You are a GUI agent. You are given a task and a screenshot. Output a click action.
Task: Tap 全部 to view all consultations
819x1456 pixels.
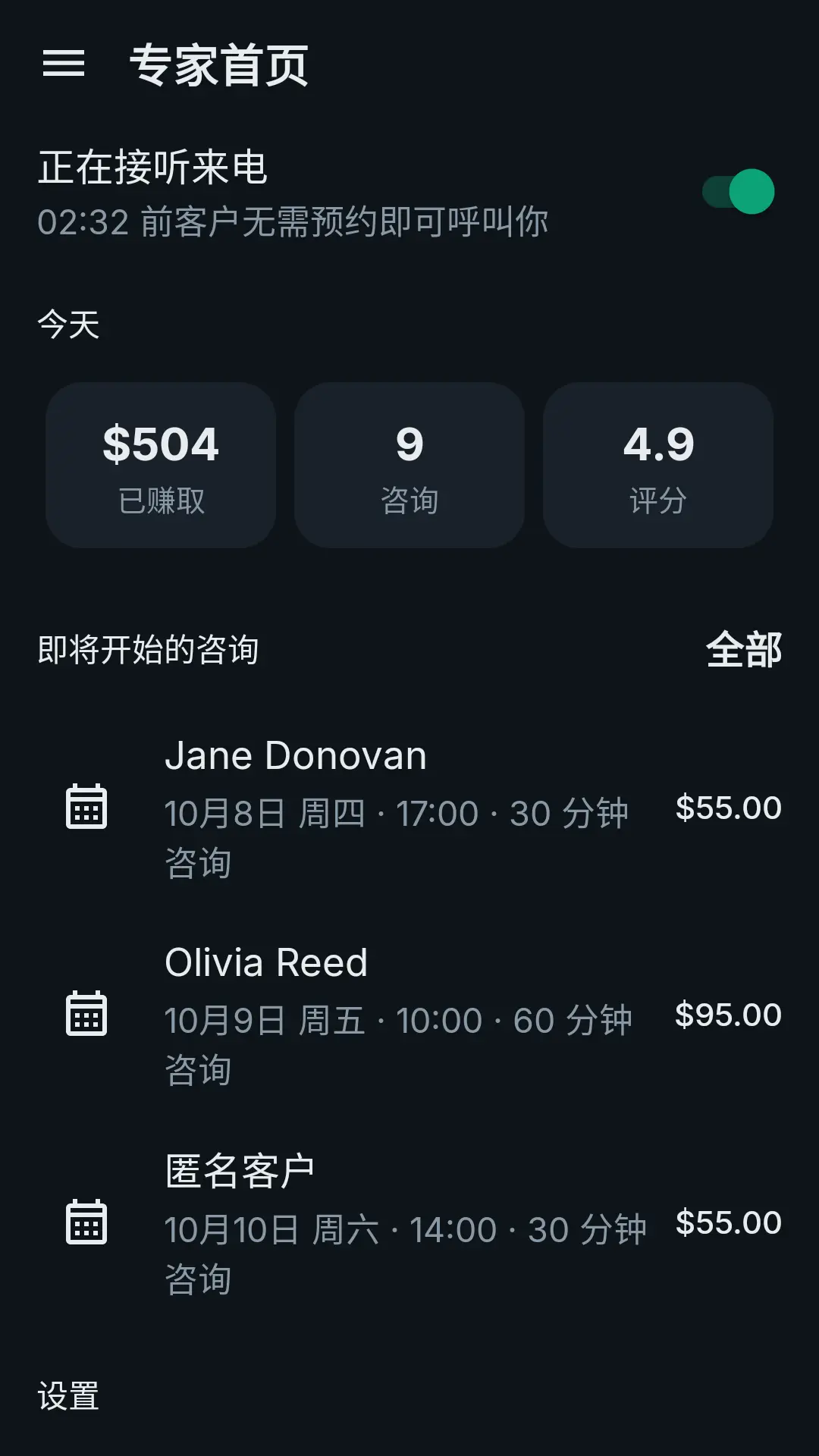pos(743,650)
